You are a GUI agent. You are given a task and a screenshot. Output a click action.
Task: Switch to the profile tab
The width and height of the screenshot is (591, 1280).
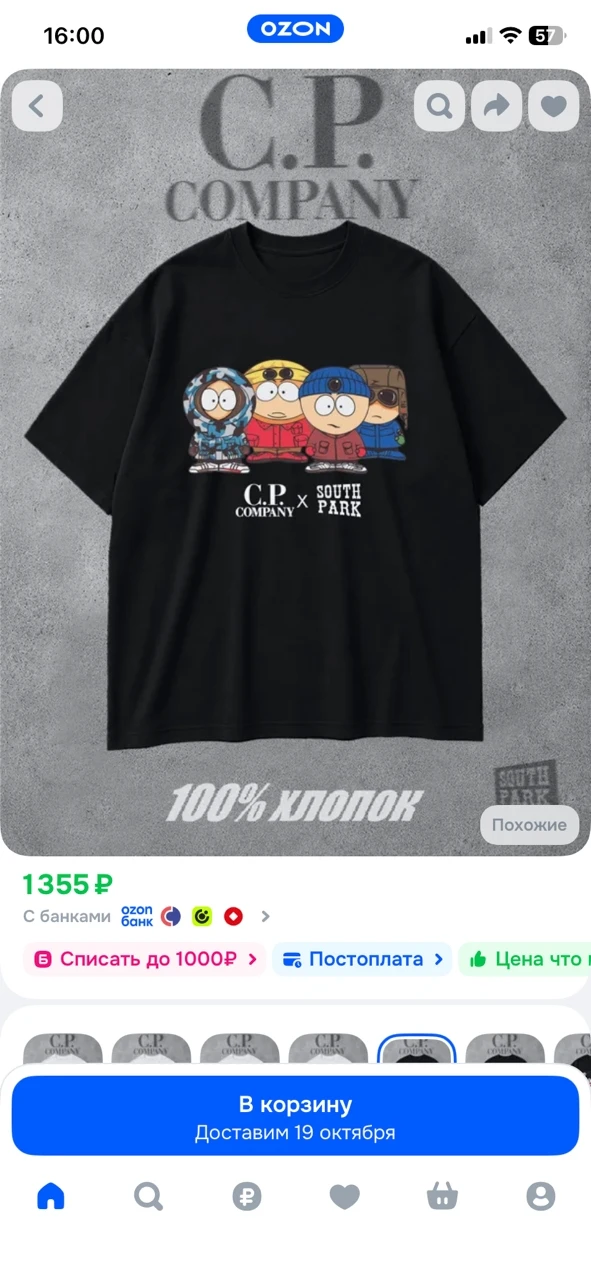540,1196
